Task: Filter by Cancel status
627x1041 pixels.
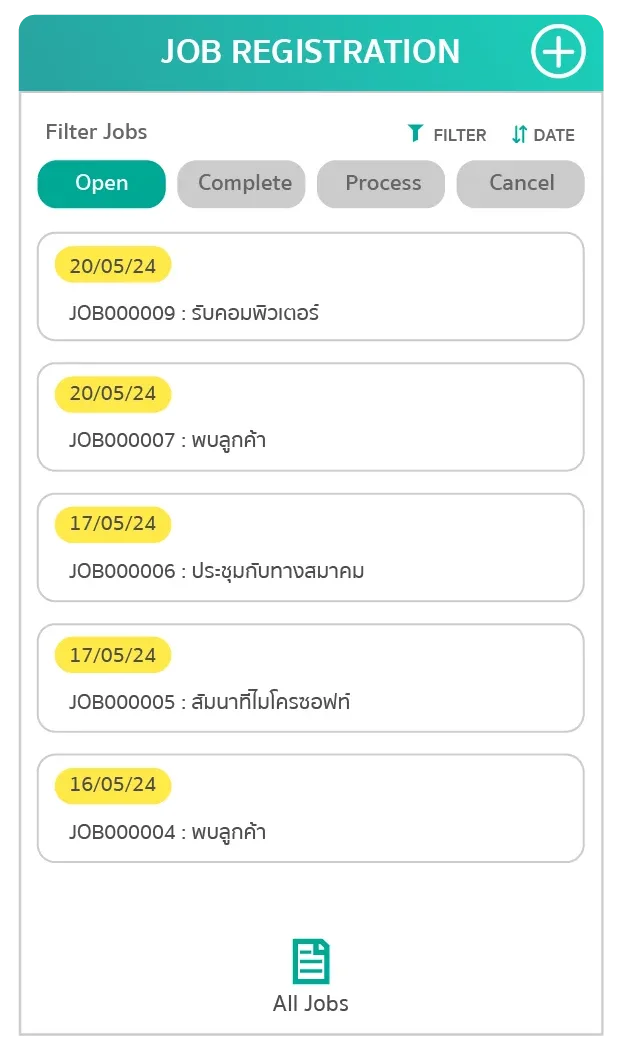Action: tap(520, 184)
